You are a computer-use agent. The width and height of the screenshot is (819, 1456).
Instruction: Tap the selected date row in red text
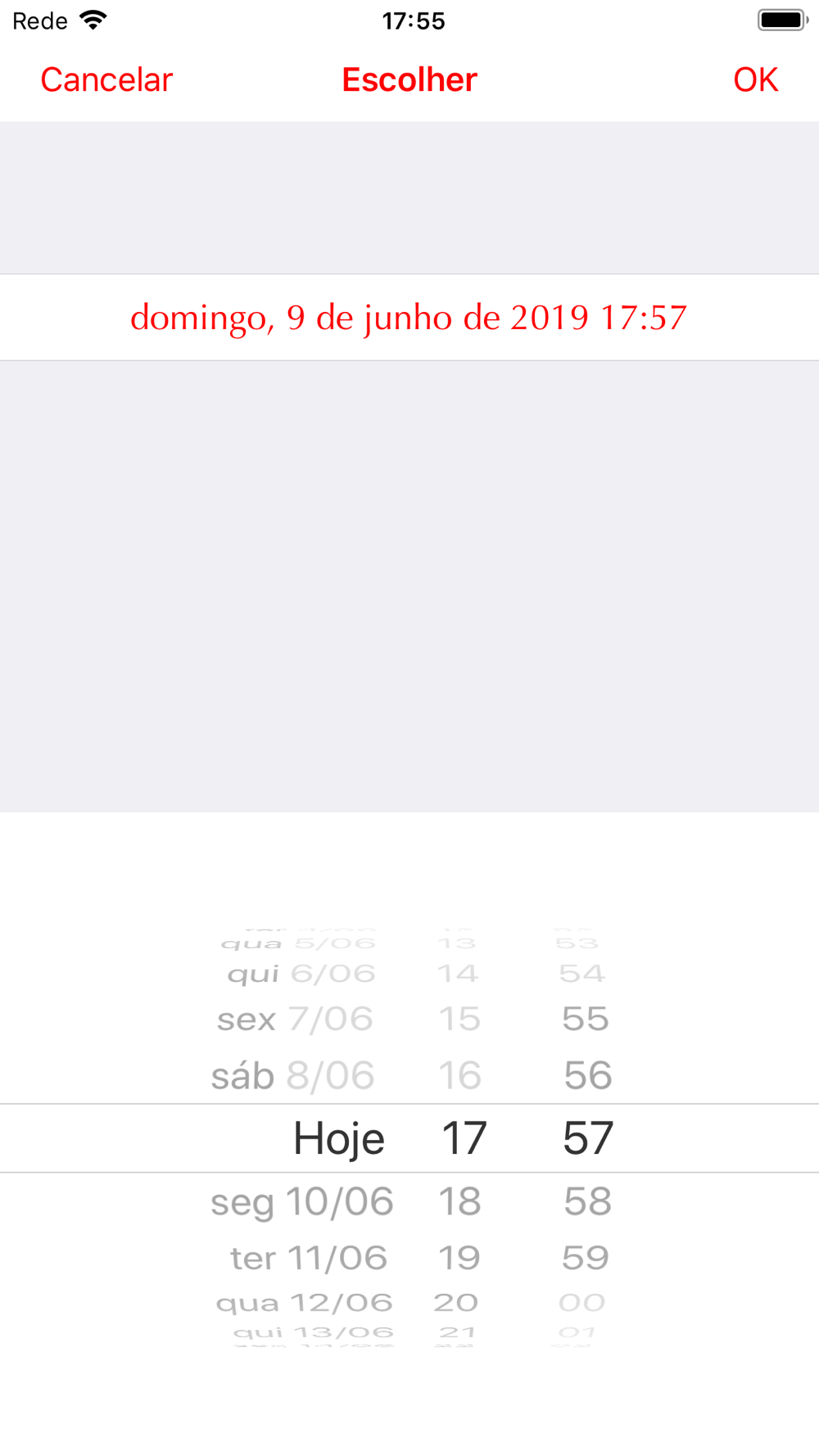pos(409,318)
